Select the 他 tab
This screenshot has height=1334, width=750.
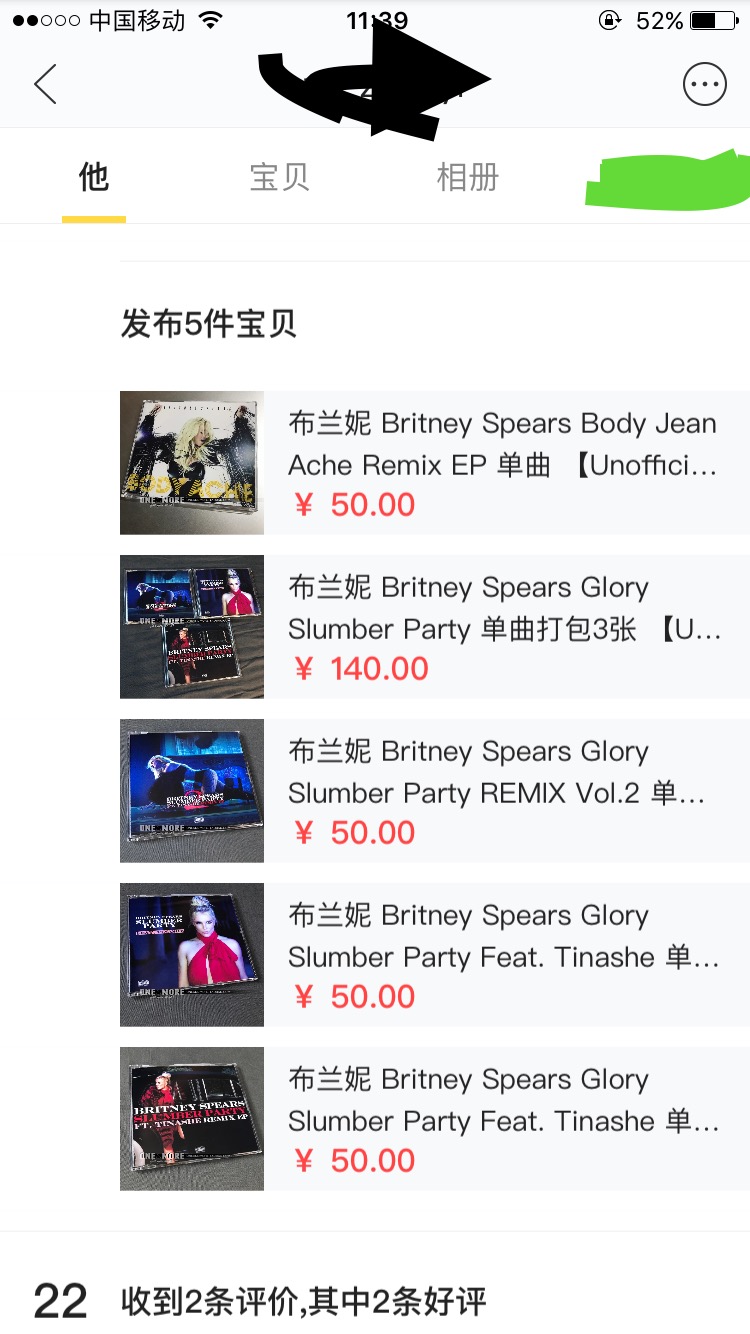pos(94,178)
